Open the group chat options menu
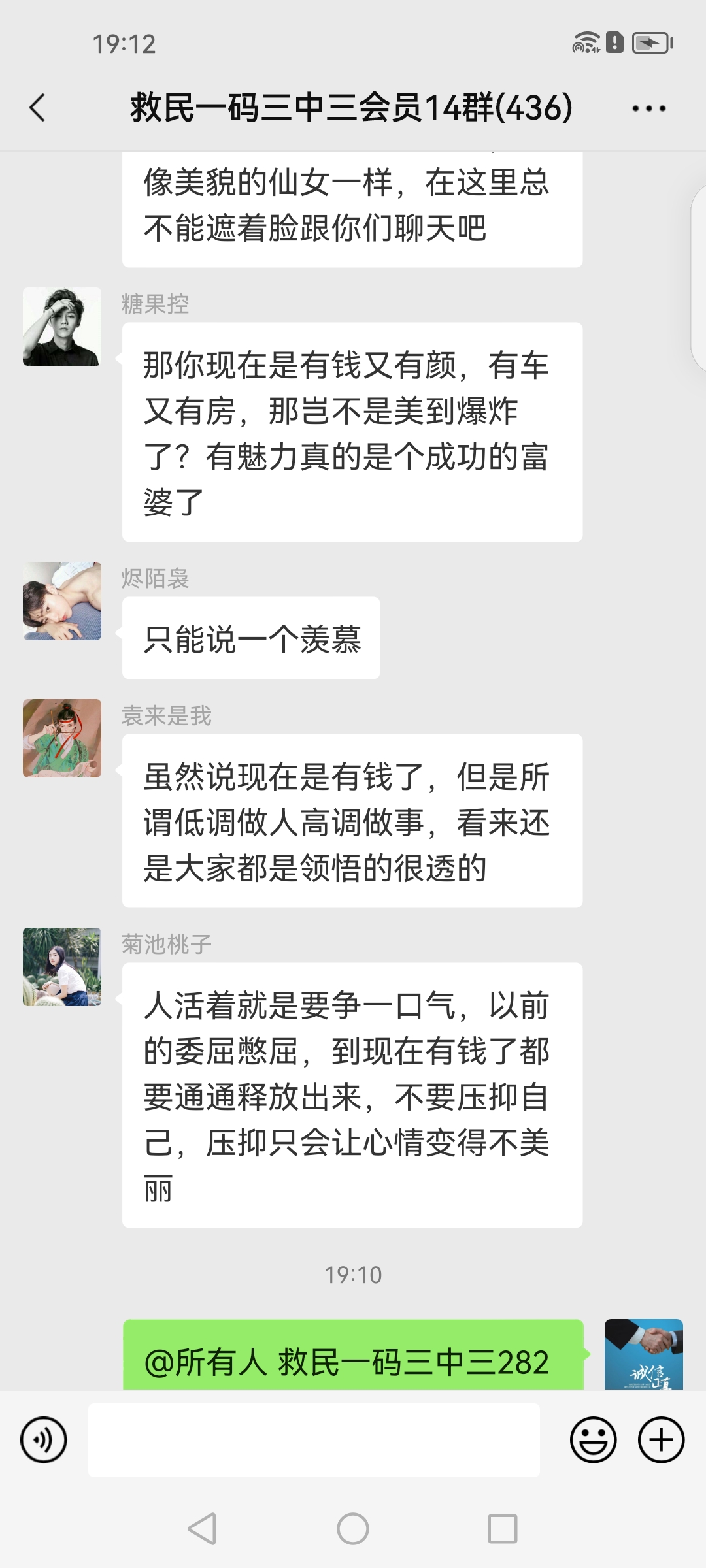This screenshot has width=706, height=1568. [648, 108]
